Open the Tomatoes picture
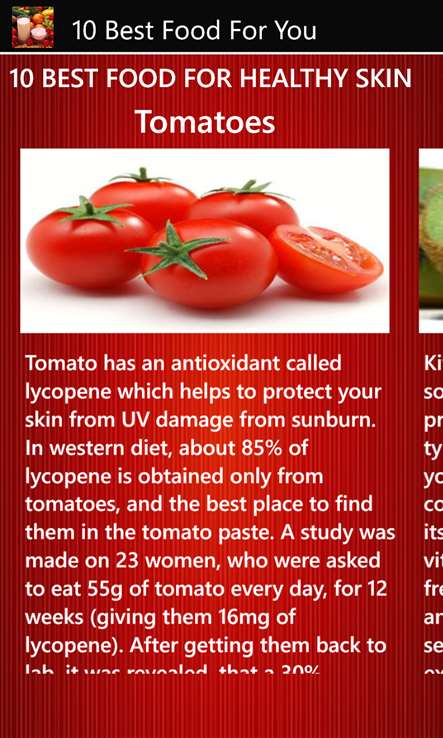The height and width of the screenshot is (738, 443). click(x=205, y=241)
